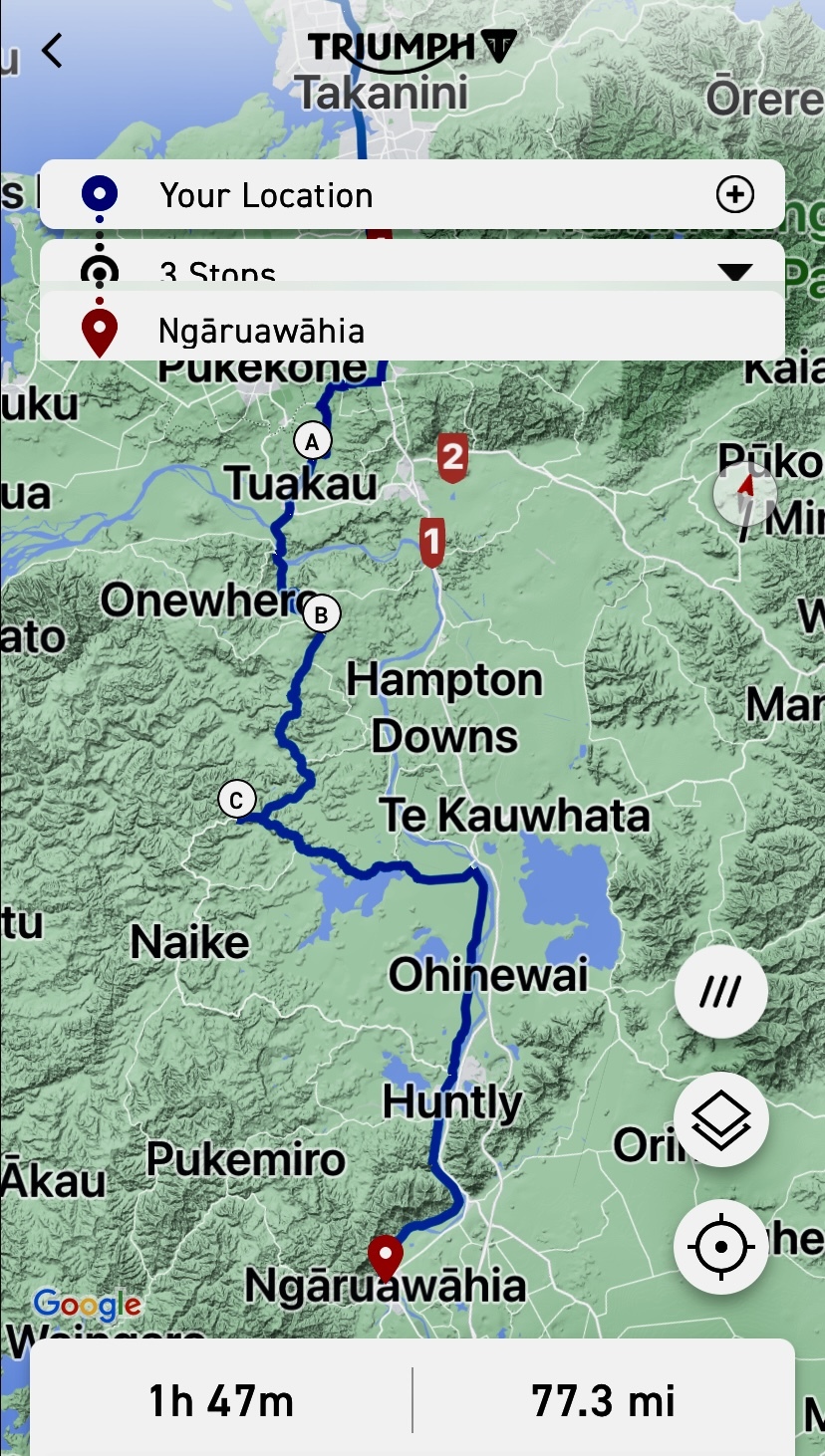825x1456 pixels.
Task: Tap the red destination pin at Ngāruawāhia
Action: (385, 1255)
